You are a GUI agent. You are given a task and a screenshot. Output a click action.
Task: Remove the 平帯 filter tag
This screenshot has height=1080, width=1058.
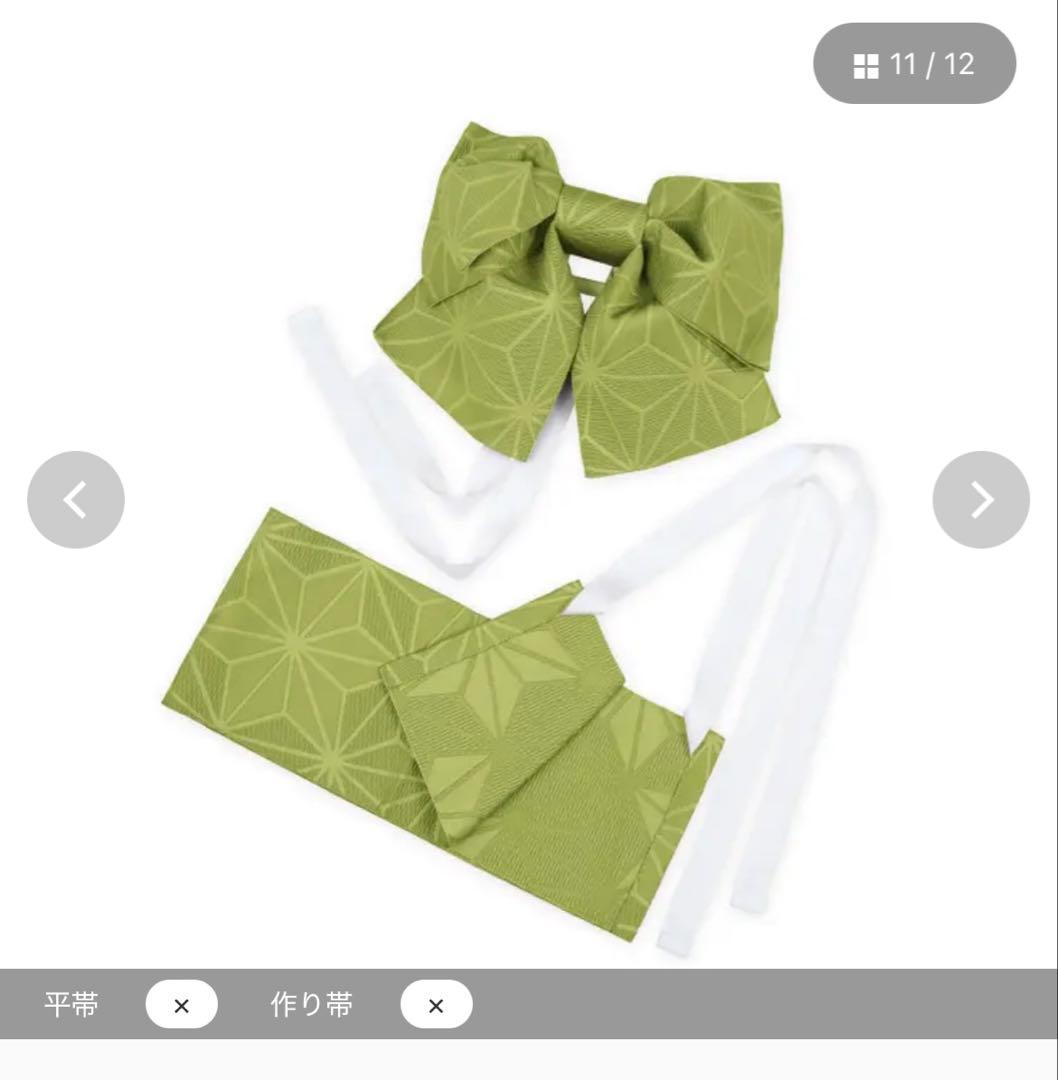tap(181, 1005)
